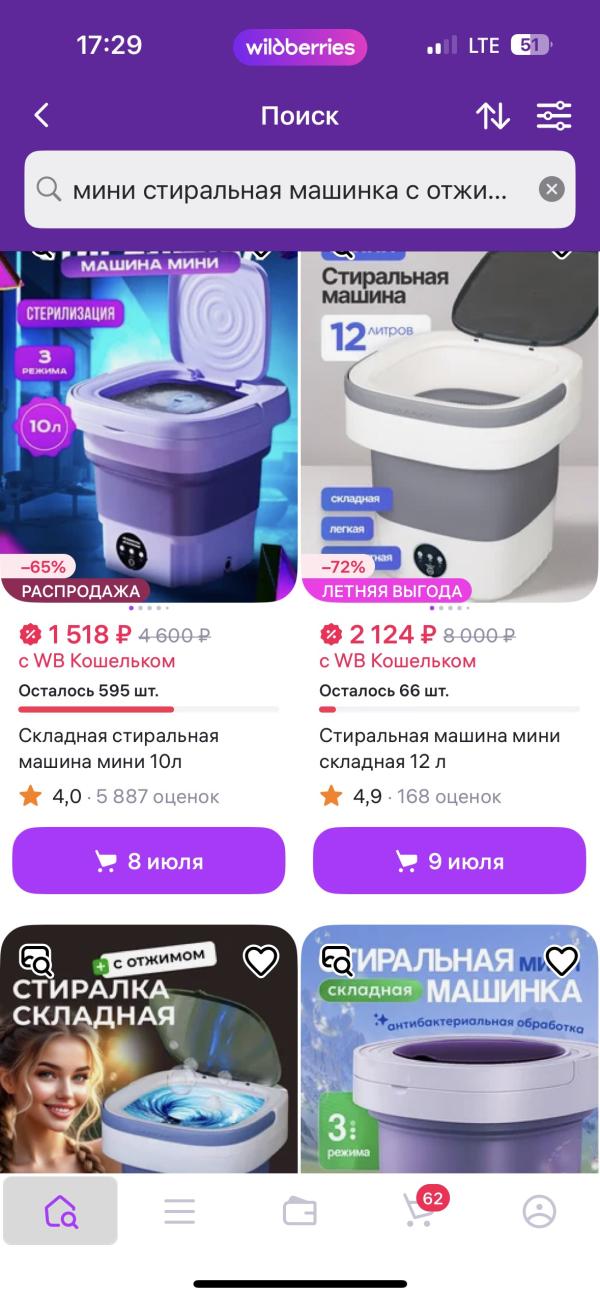Add Стиралка складная to favorites
The height and width of the screenshot is (1300, 600).
(261, 961)
